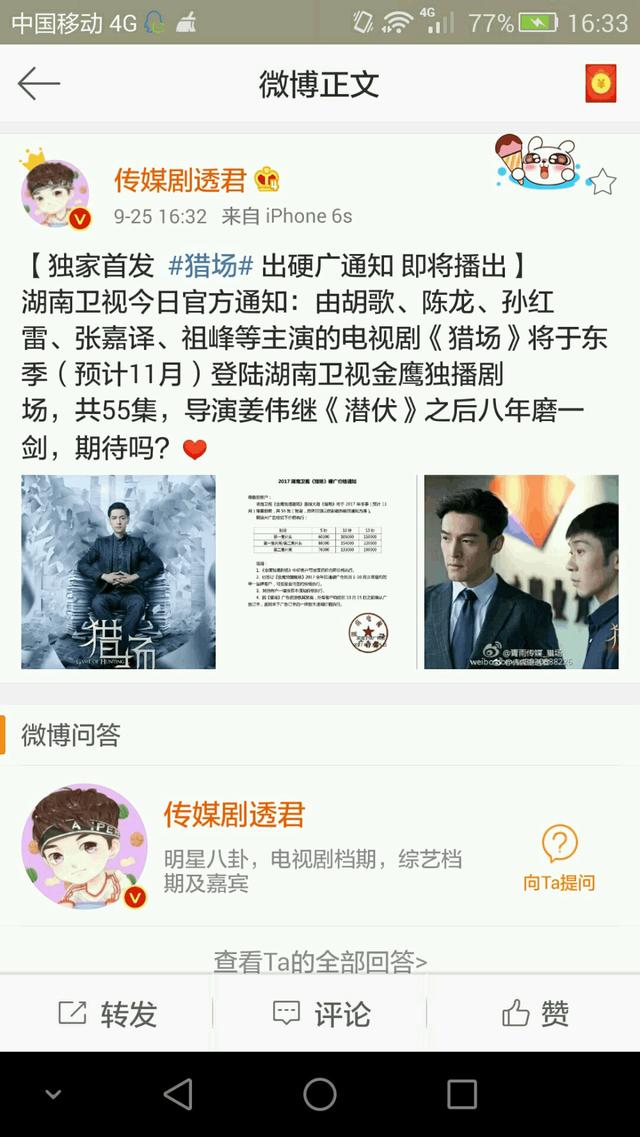
Task: Open poster's avatar above the post text
Action: [x=57, y=191]
